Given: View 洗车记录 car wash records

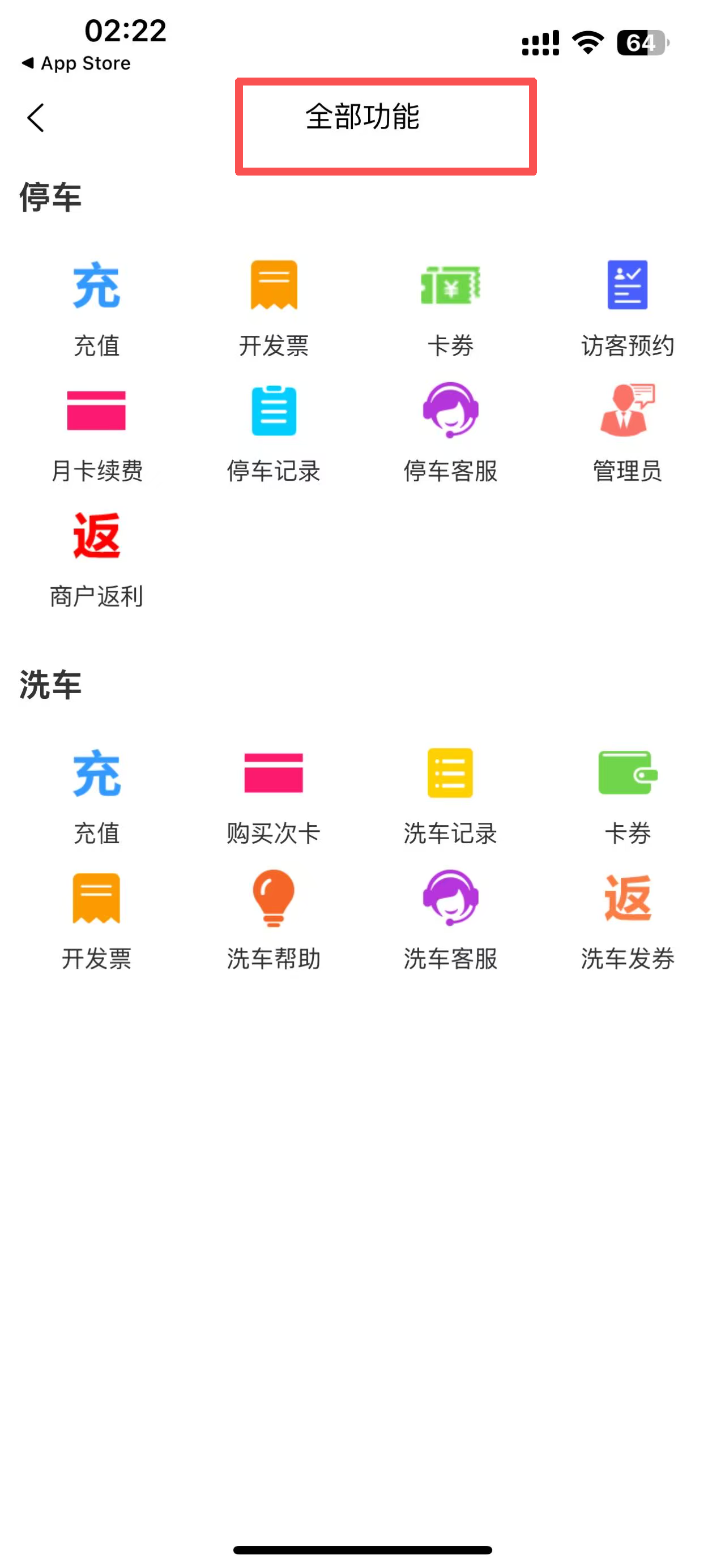Looking at the screenshot, I should point(450,795).
